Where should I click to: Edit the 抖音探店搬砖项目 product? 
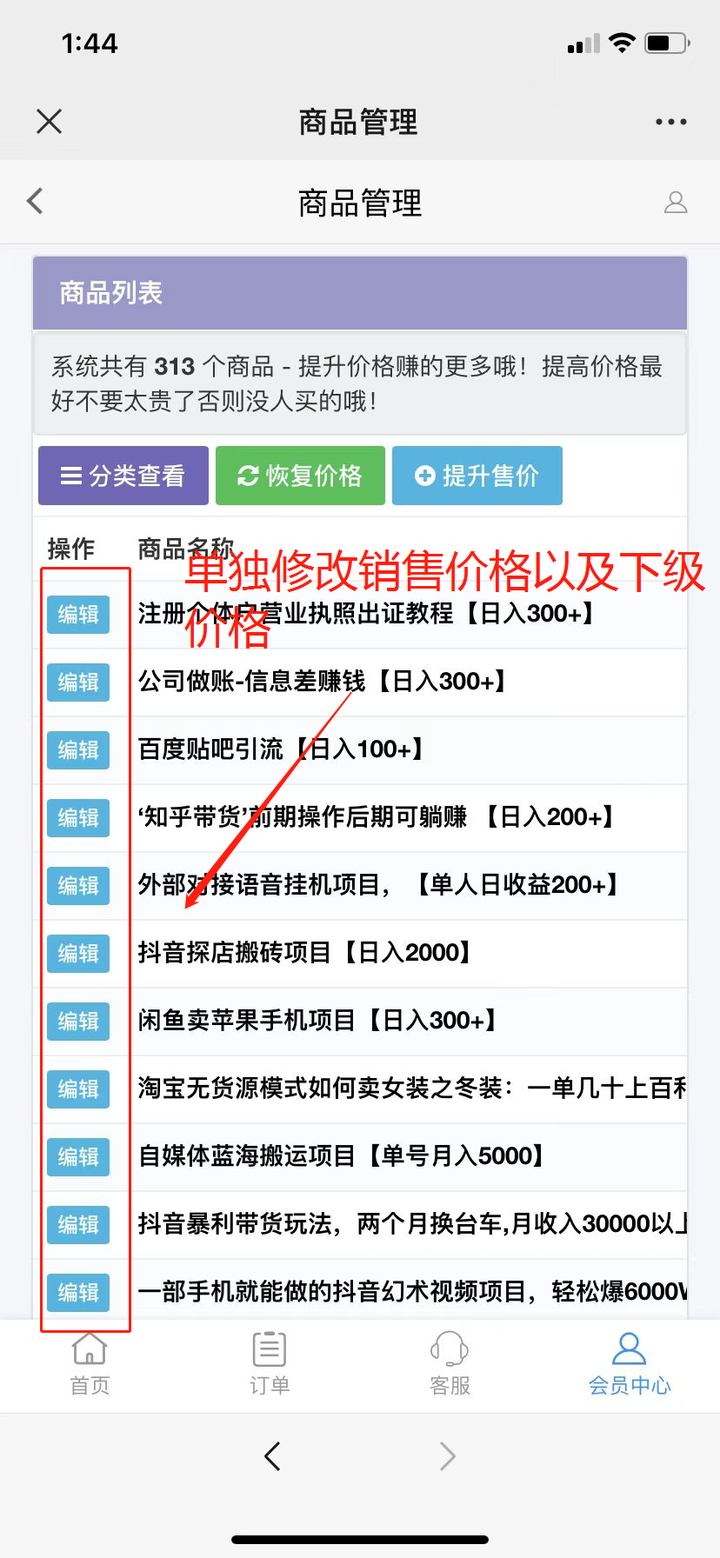pos(78,953)
